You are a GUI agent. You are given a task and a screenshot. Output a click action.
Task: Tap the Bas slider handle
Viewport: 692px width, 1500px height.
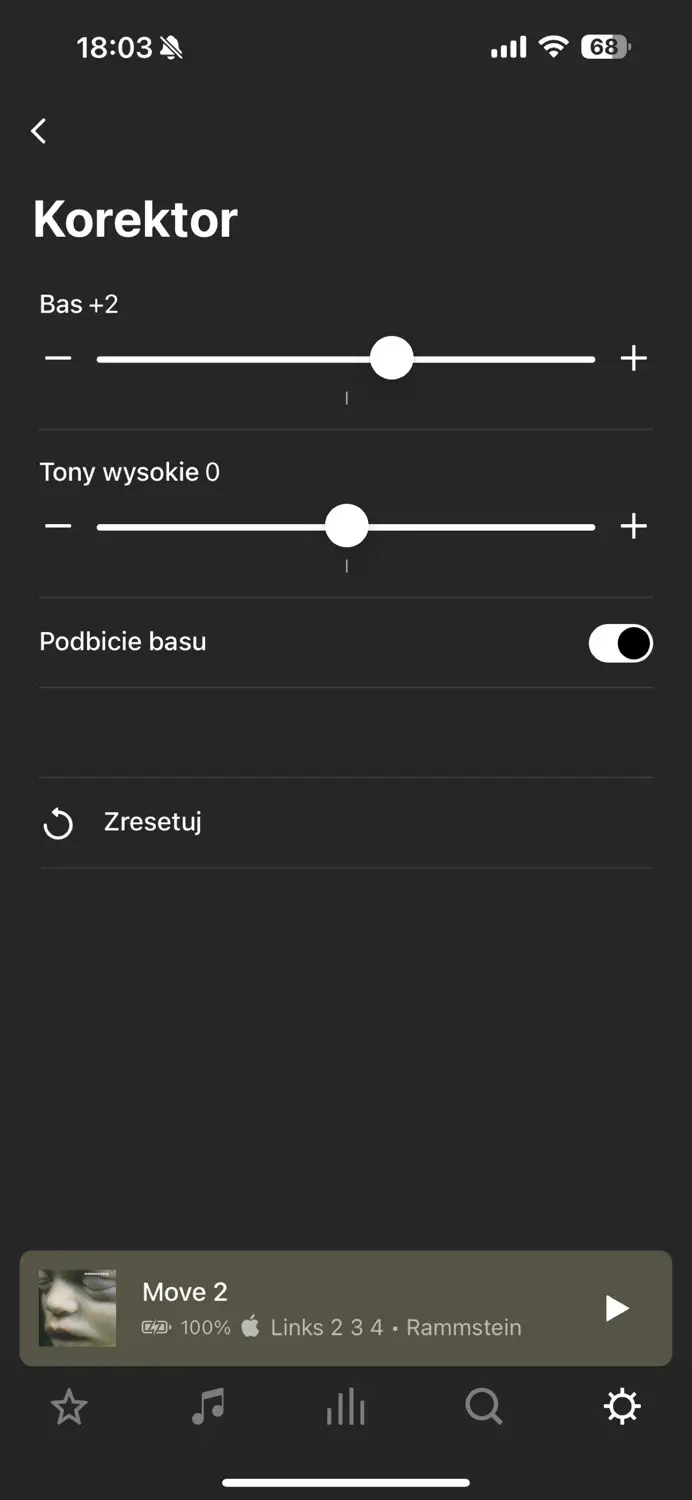pos(391,358)
